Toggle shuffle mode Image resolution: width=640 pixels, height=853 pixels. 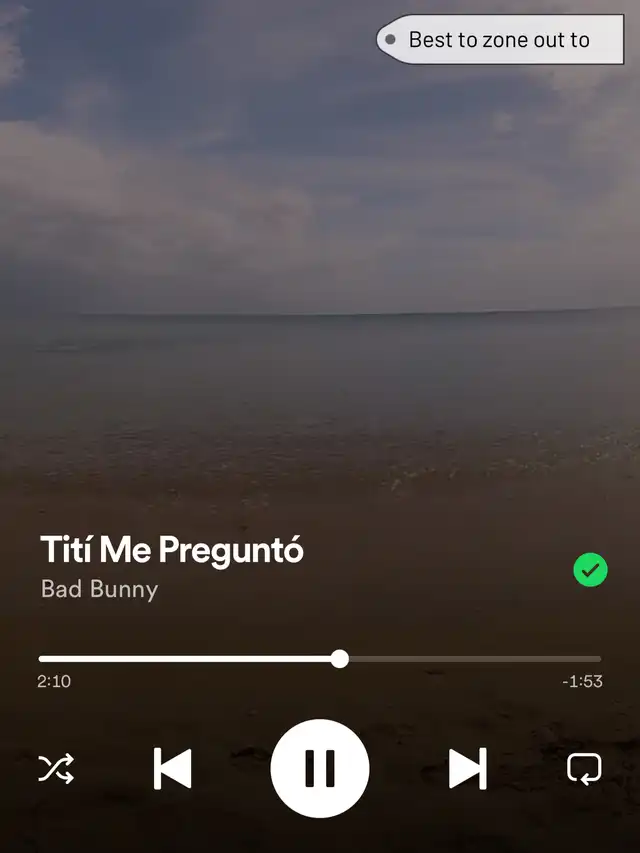click(x=56, y=769)
